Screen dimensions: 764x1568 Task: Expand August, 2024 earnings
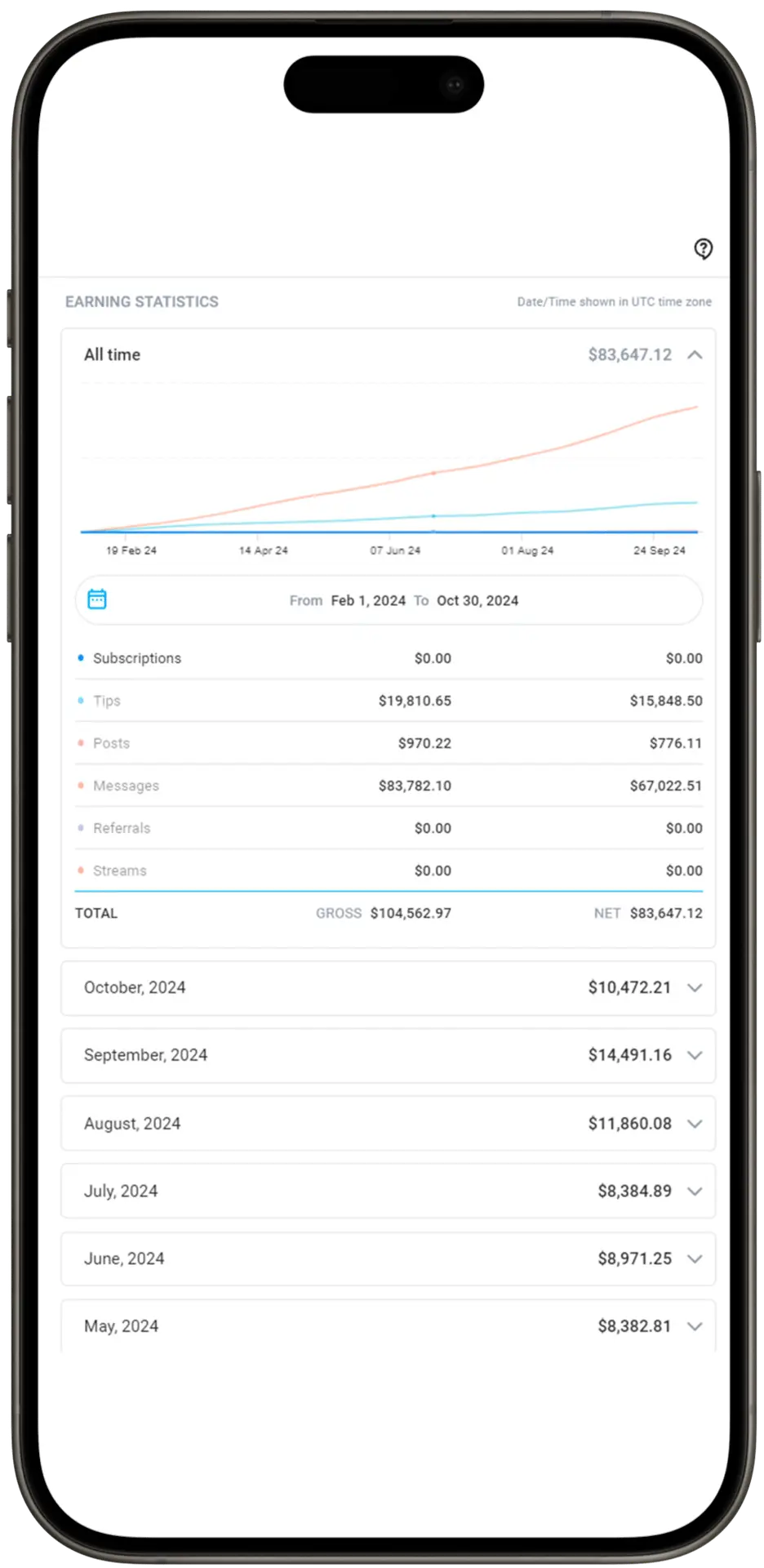click(695, 1124)
